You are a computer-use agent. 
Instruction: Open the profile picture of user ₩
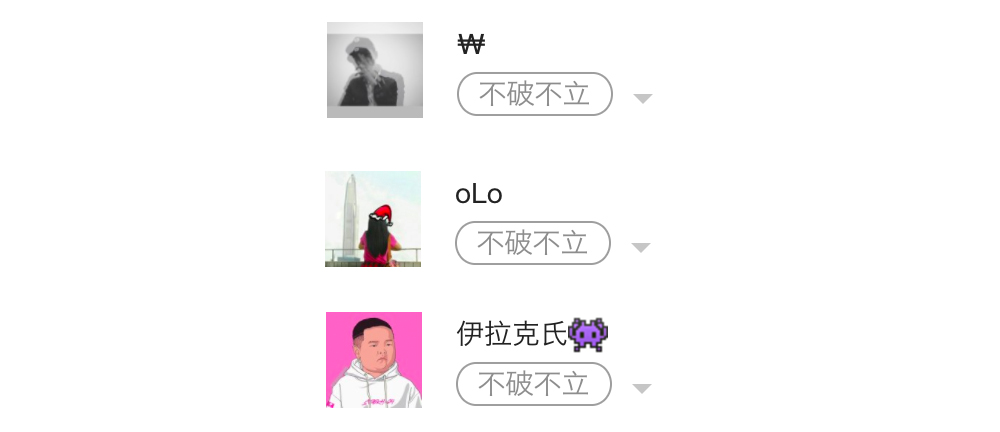click(375, 70)
